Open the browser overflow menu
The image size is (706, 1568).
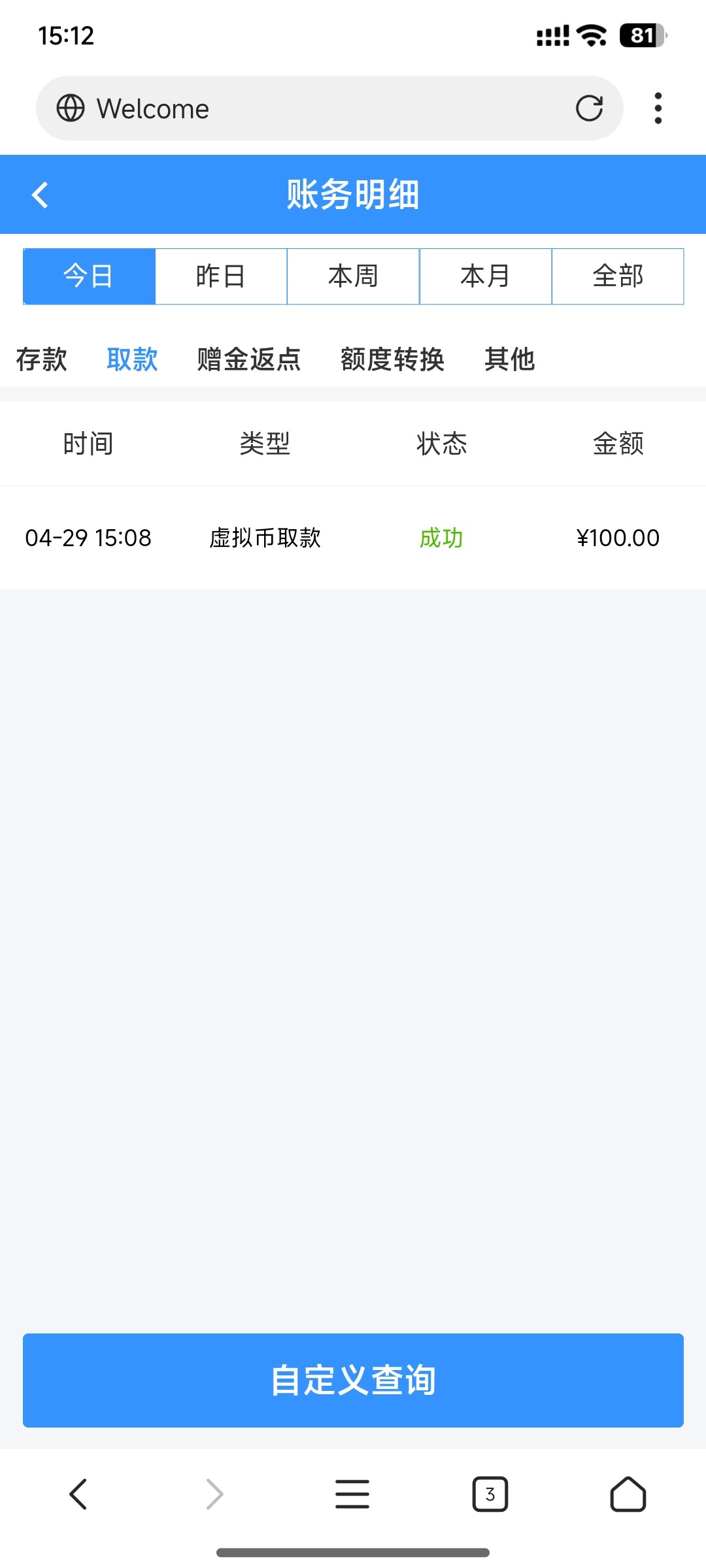pos(658,107)
